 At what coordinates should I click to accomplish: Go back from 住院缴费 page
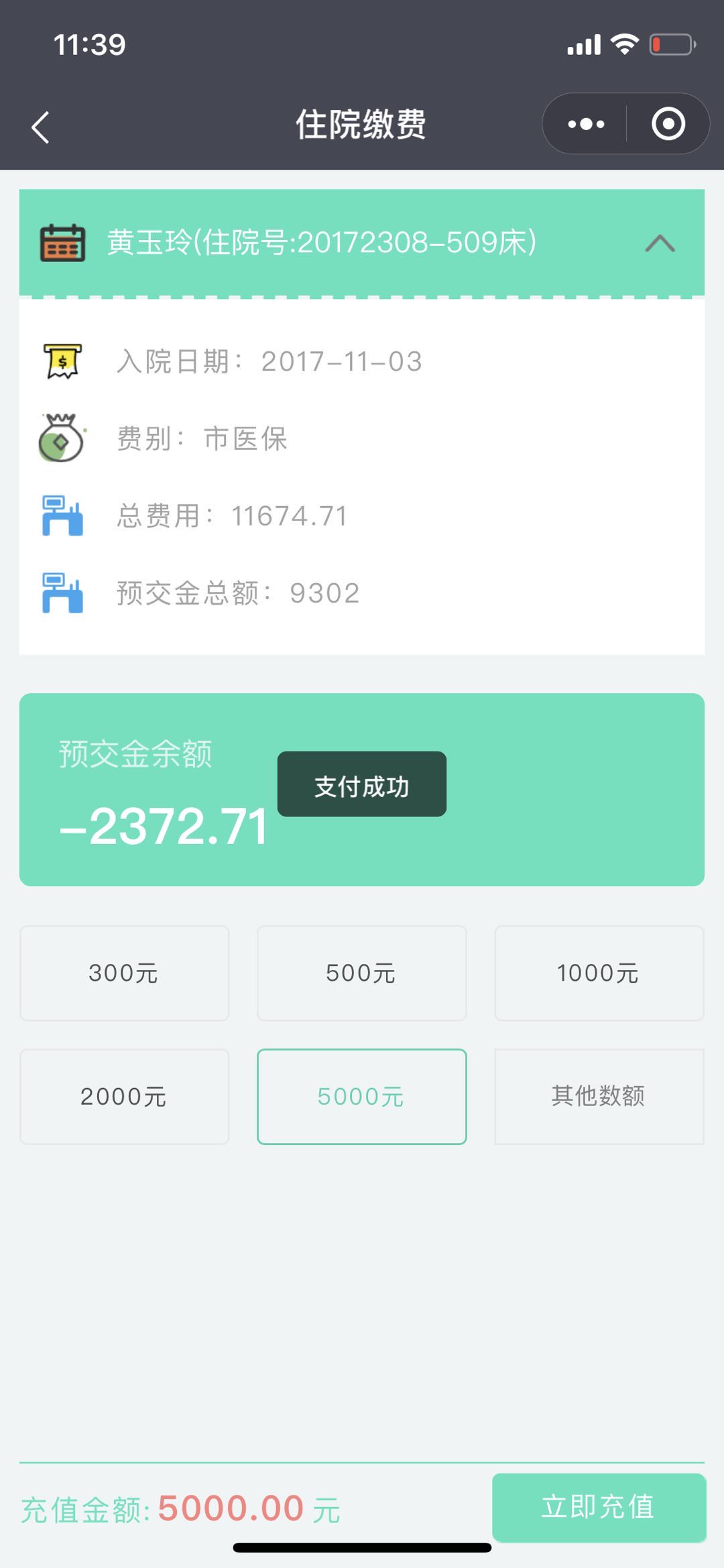point(41,127)
